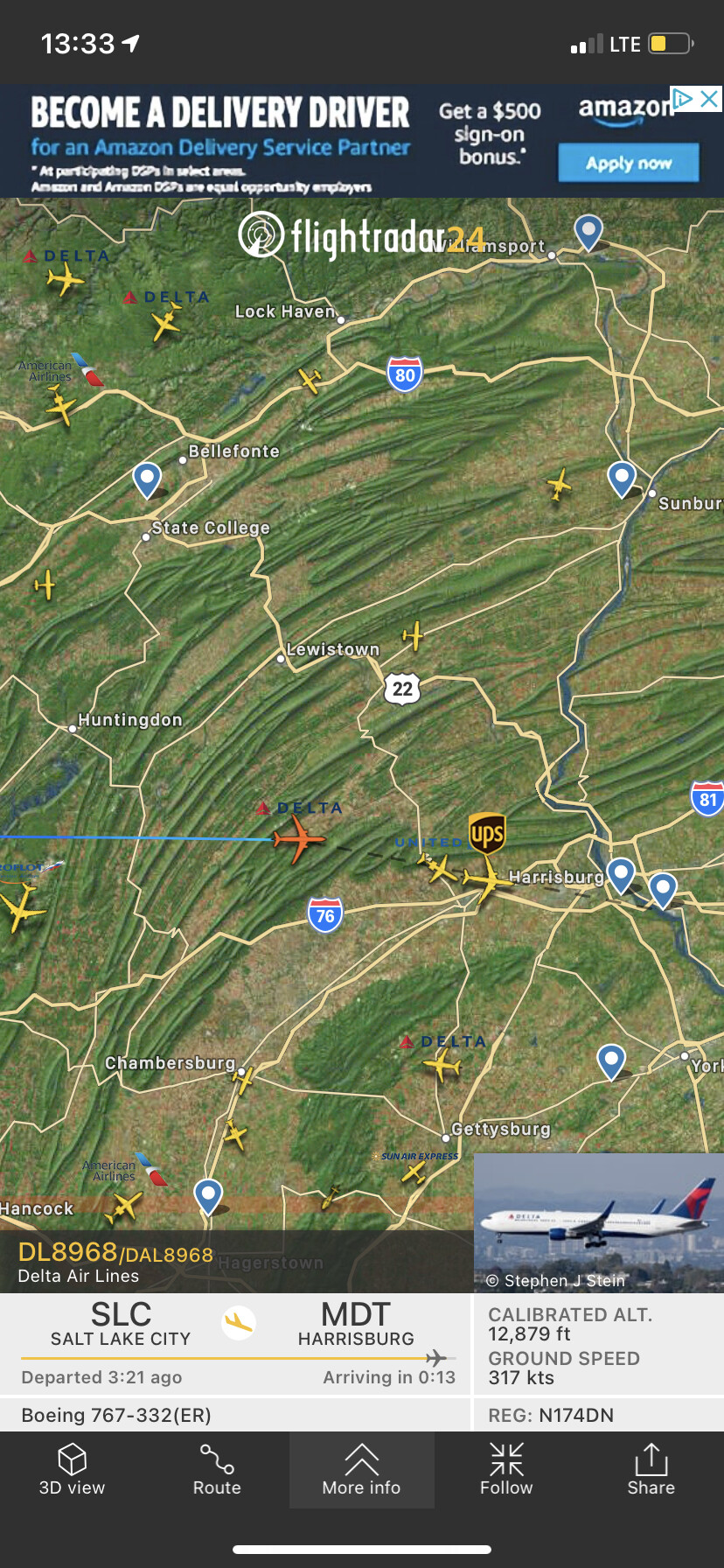The image size is (724, 1568).
Task: Tap the airport pin near Hagerstown
Action: [x=208, y=1194]
